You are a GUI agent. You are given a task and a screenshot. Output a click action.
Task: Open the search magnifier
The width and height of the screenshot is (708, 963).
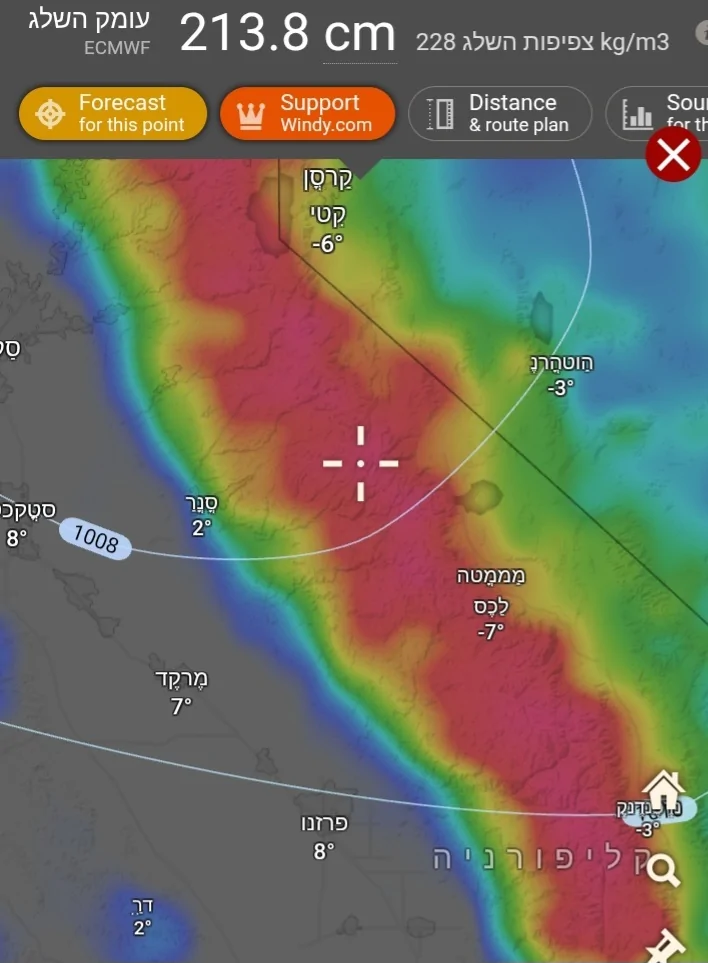coord(662,870)
